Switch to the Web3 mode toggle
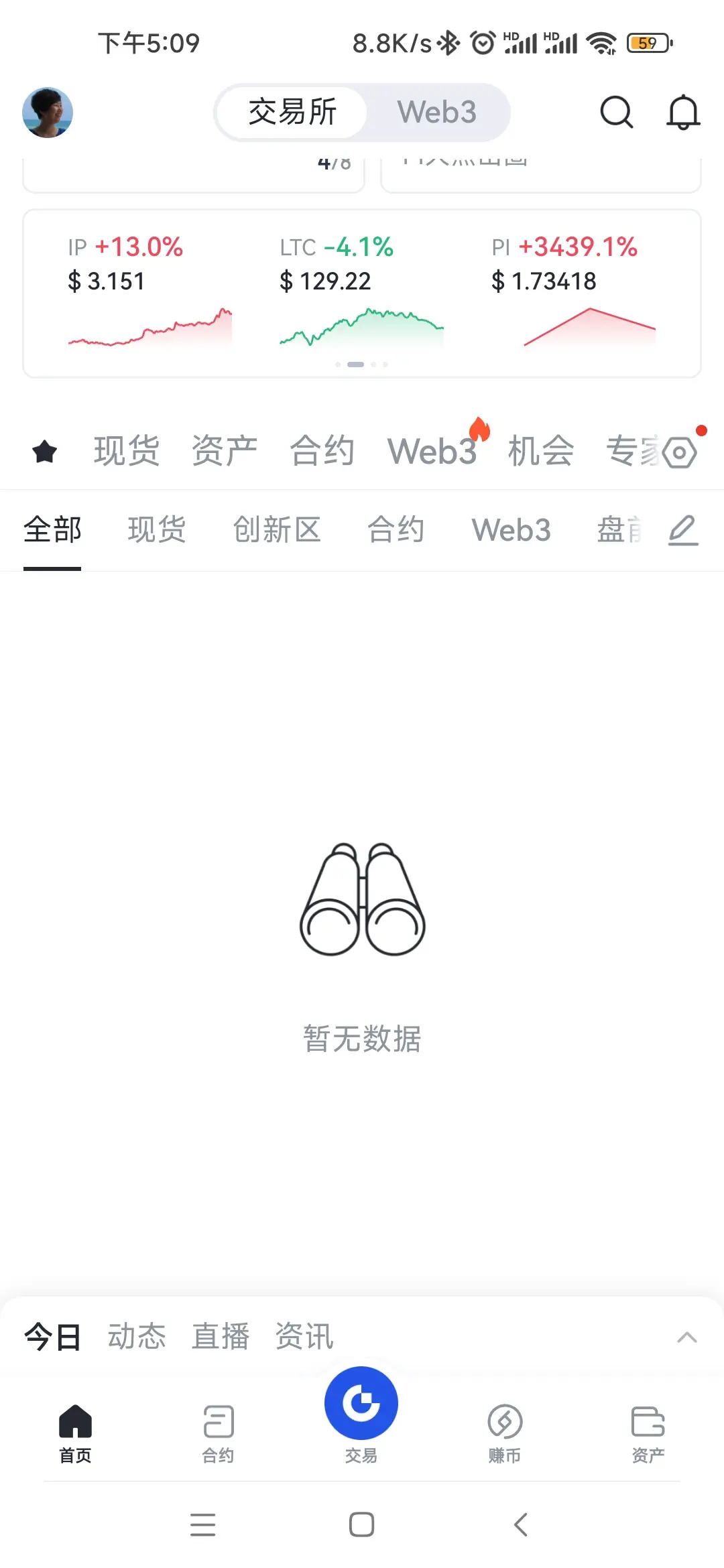This screenshot has width=724, height=1568. point(437,113)
